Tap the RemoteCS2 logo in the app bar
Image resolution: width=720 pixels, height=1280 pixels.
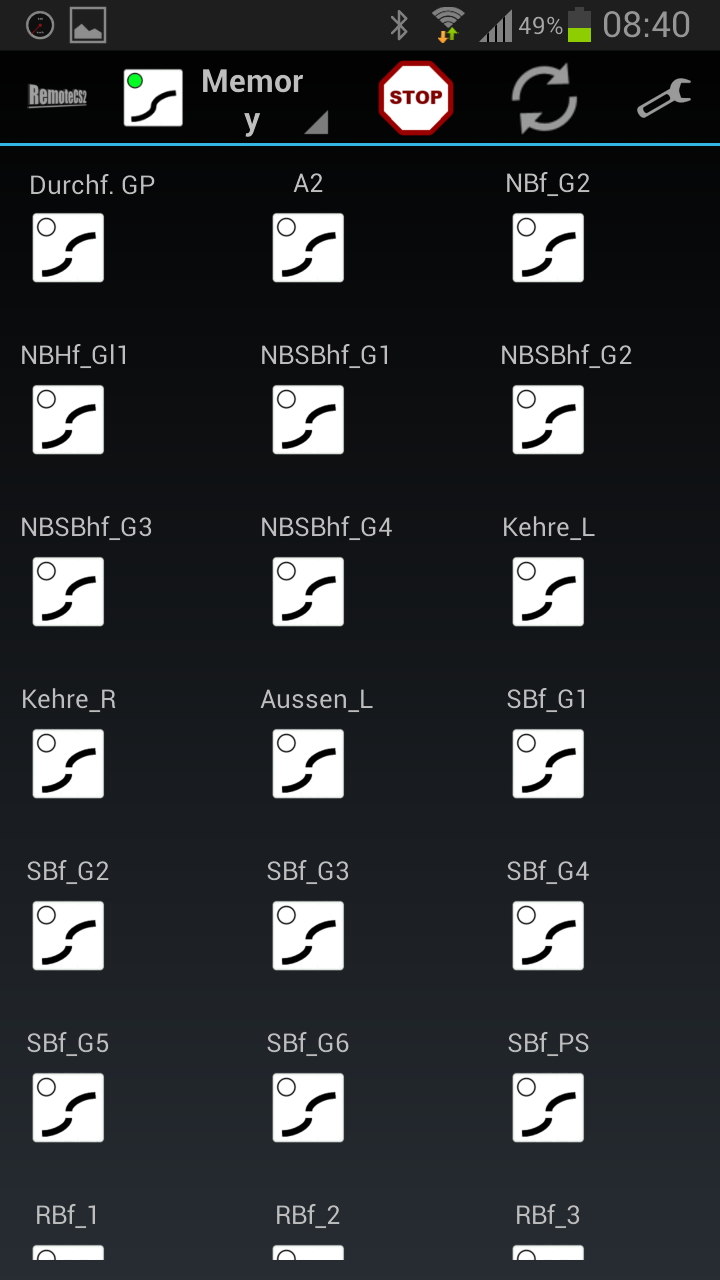(x=57, y=97)
